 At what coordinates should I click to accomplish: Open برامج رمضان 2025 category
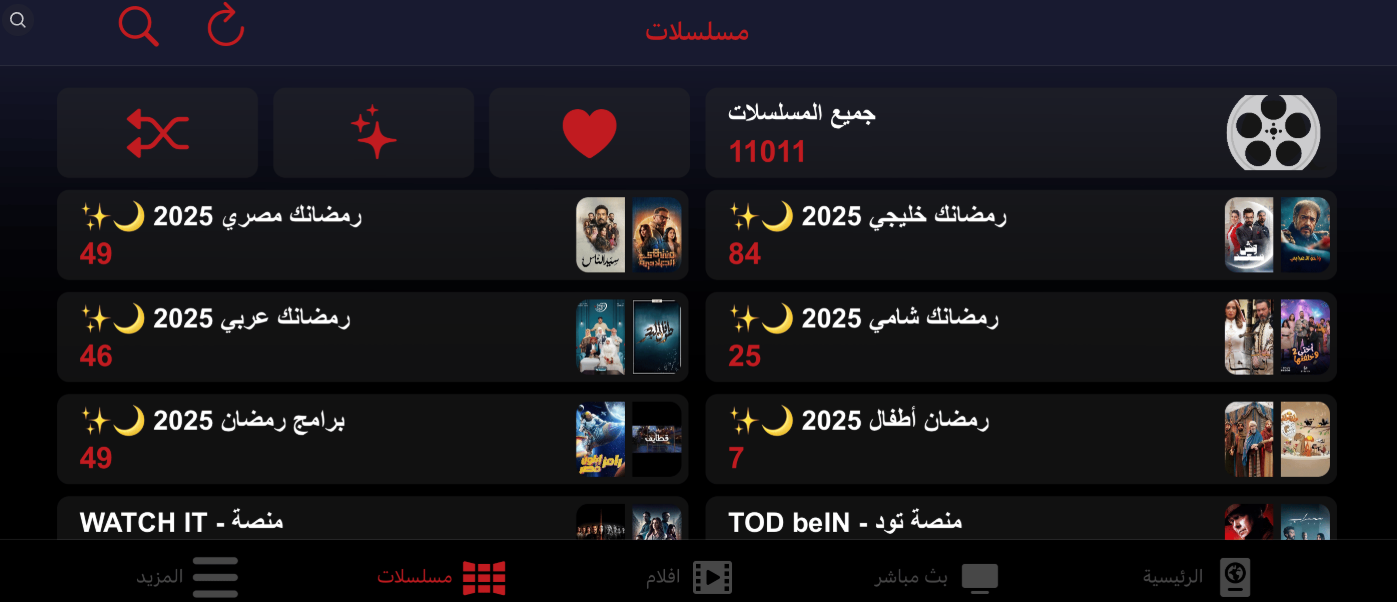372,439
